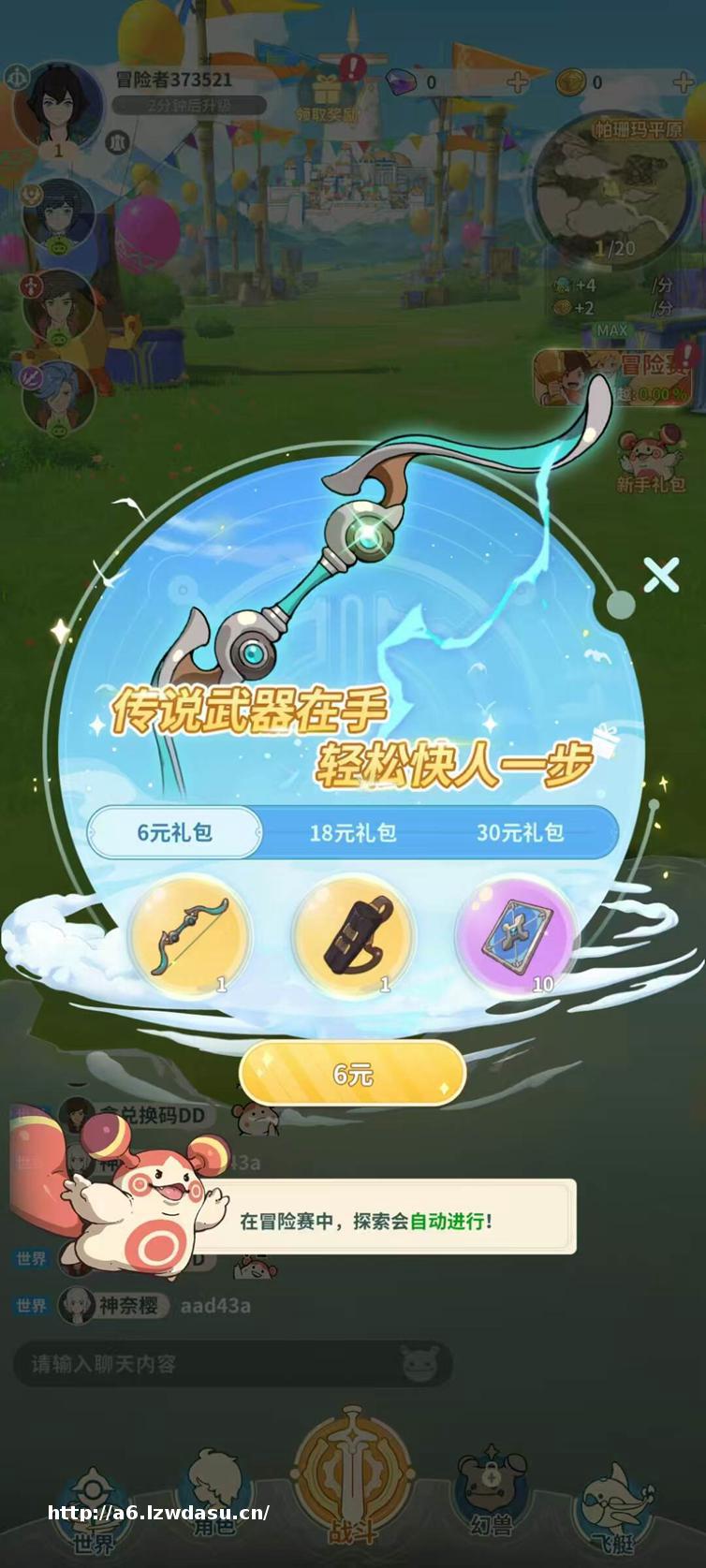Switch to the 18元礼包 tab
The height and width of the screenshot is (1568, 706).
tap(353, 832)
